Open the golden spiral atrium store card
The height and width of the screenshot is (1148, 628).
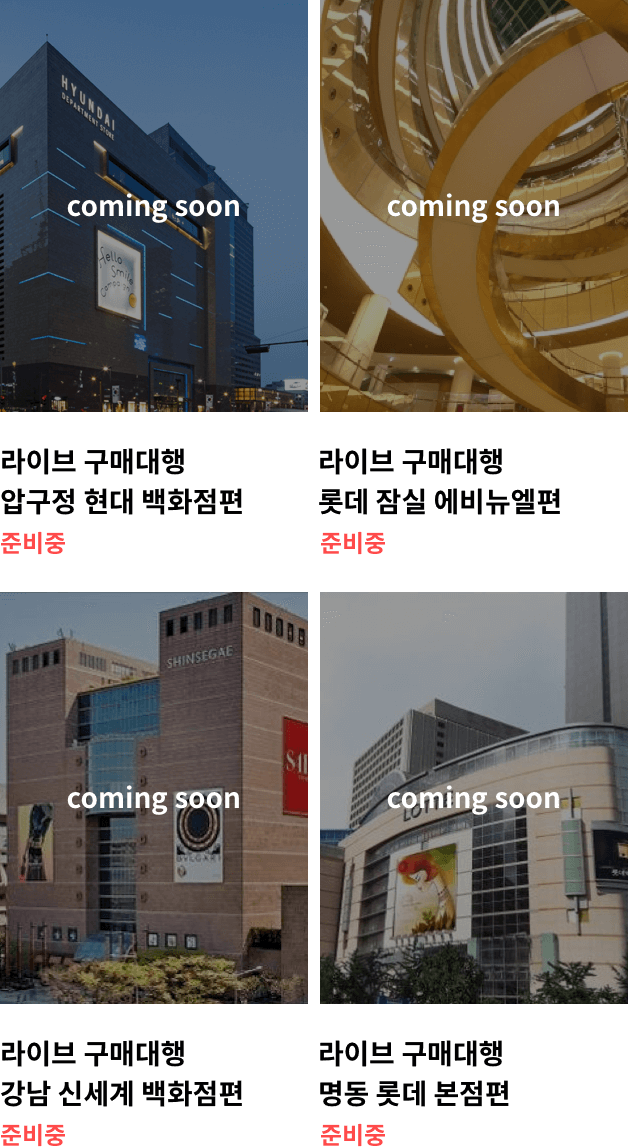click(473, 206)
